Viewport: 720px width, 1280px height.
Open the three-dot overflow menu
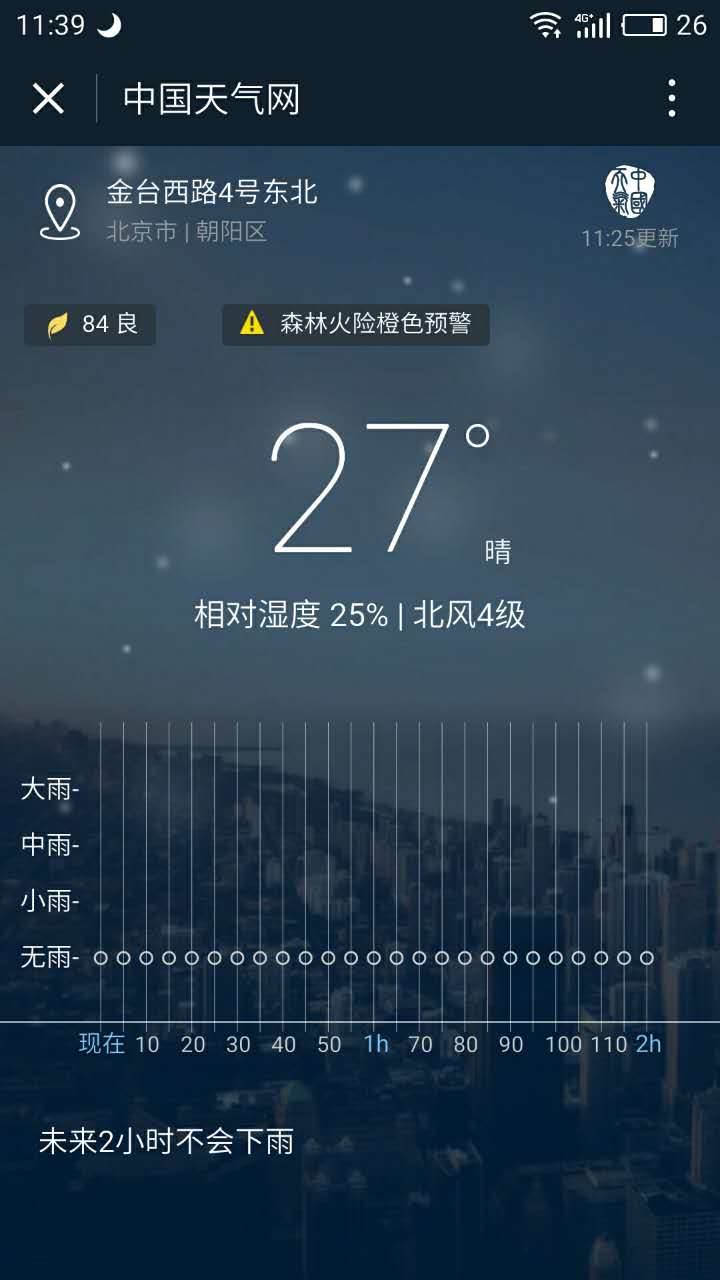pos(672,99)
